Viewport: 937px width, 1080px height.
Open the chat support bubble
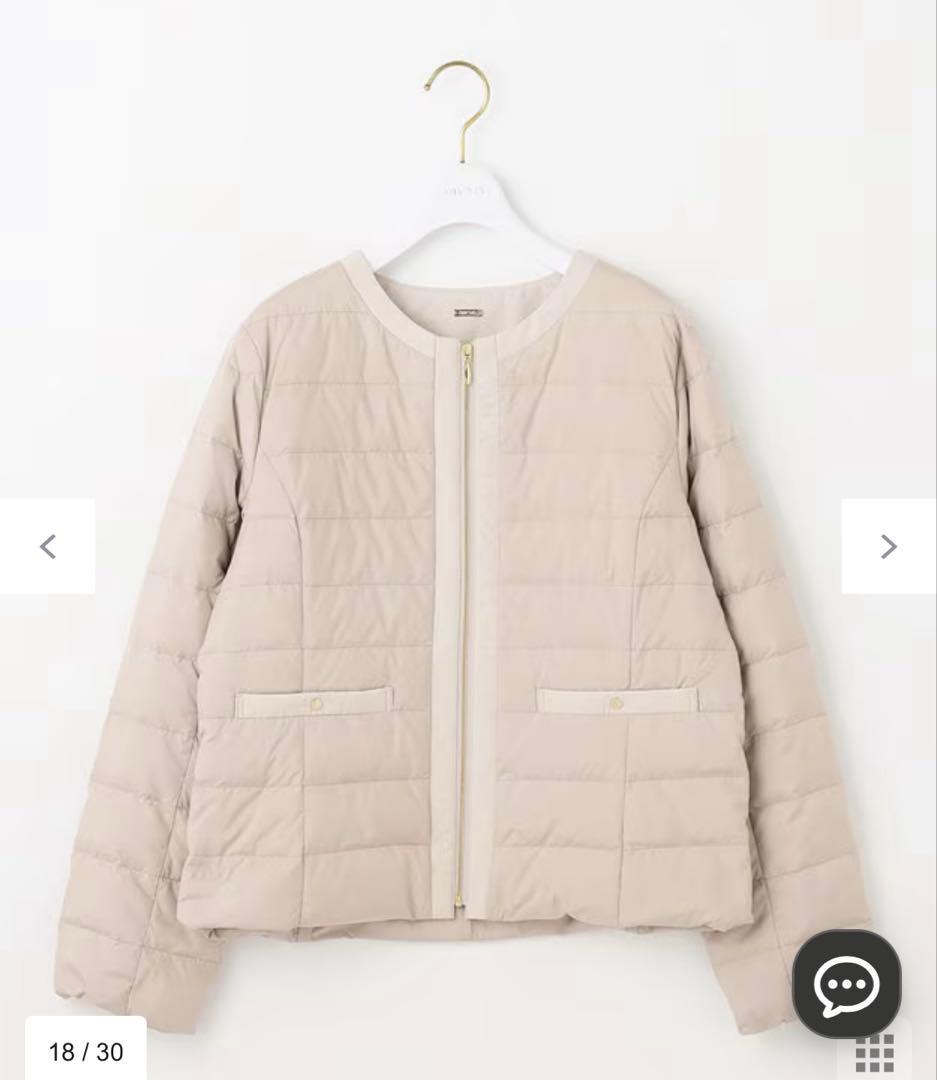pos(846,984)
